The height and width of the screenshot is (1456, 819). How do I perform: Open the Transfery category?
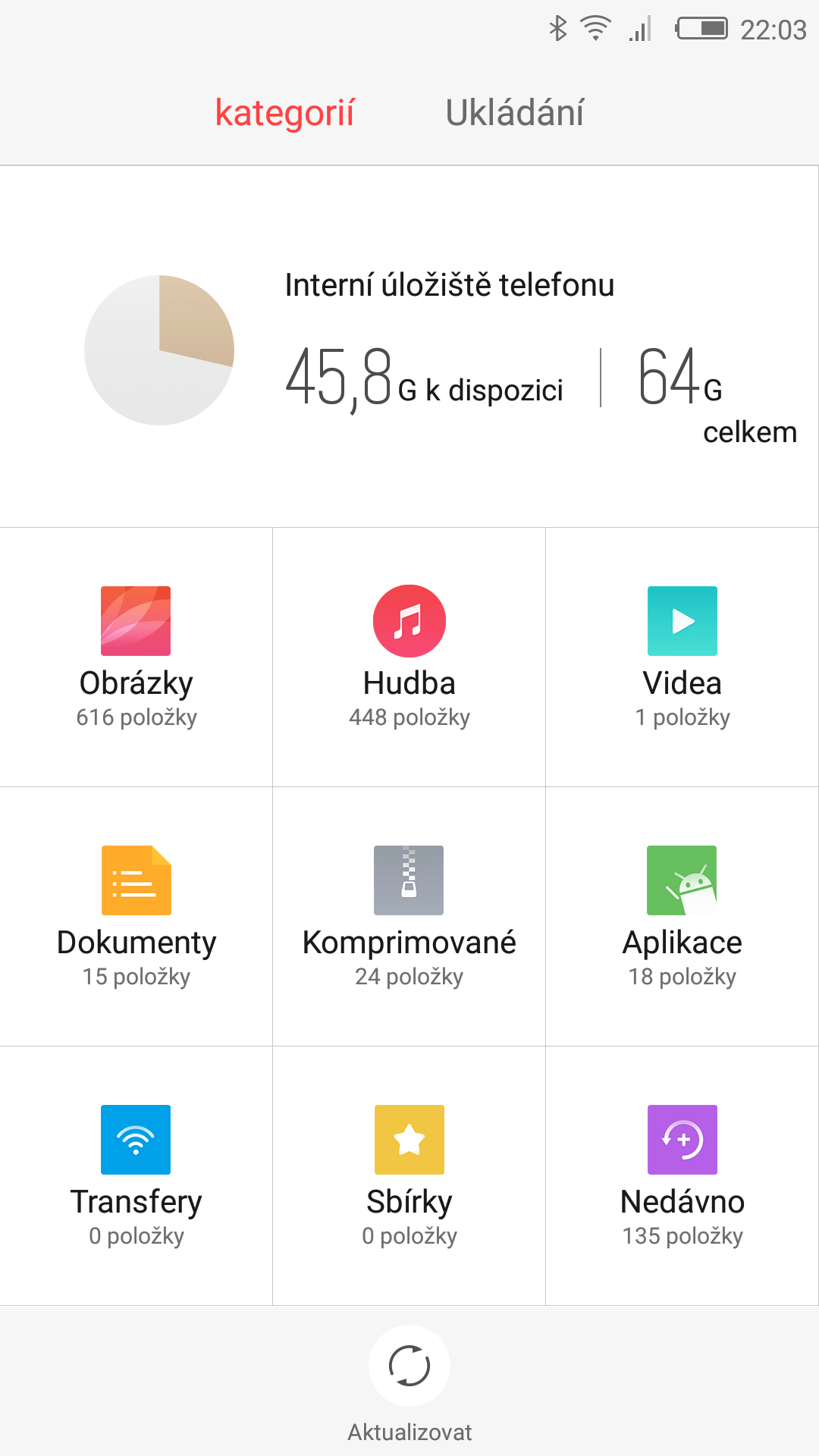point(136,1176)
